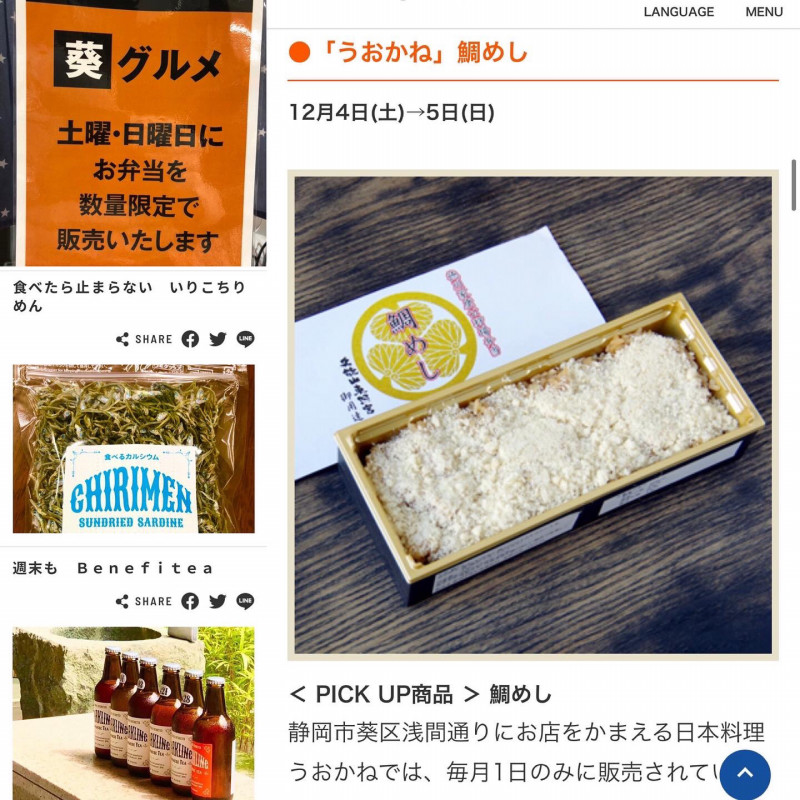Share いりこちりめん post via LINE
800x800 pixels.
pyautogui.click(x=245, y=339)
